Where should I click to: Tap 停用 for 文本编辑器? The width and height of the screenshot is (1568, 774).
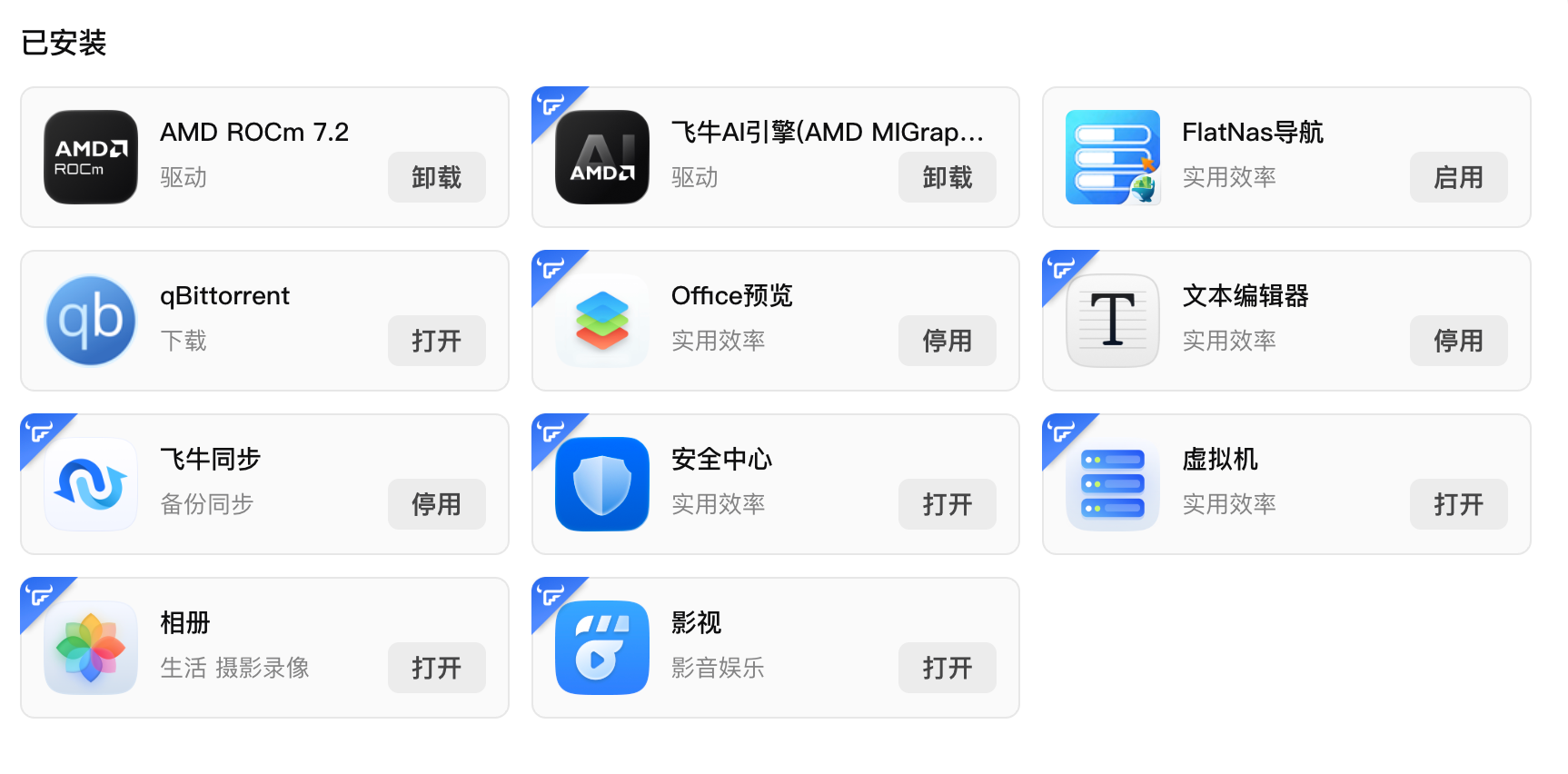(x=1457, y=341)
